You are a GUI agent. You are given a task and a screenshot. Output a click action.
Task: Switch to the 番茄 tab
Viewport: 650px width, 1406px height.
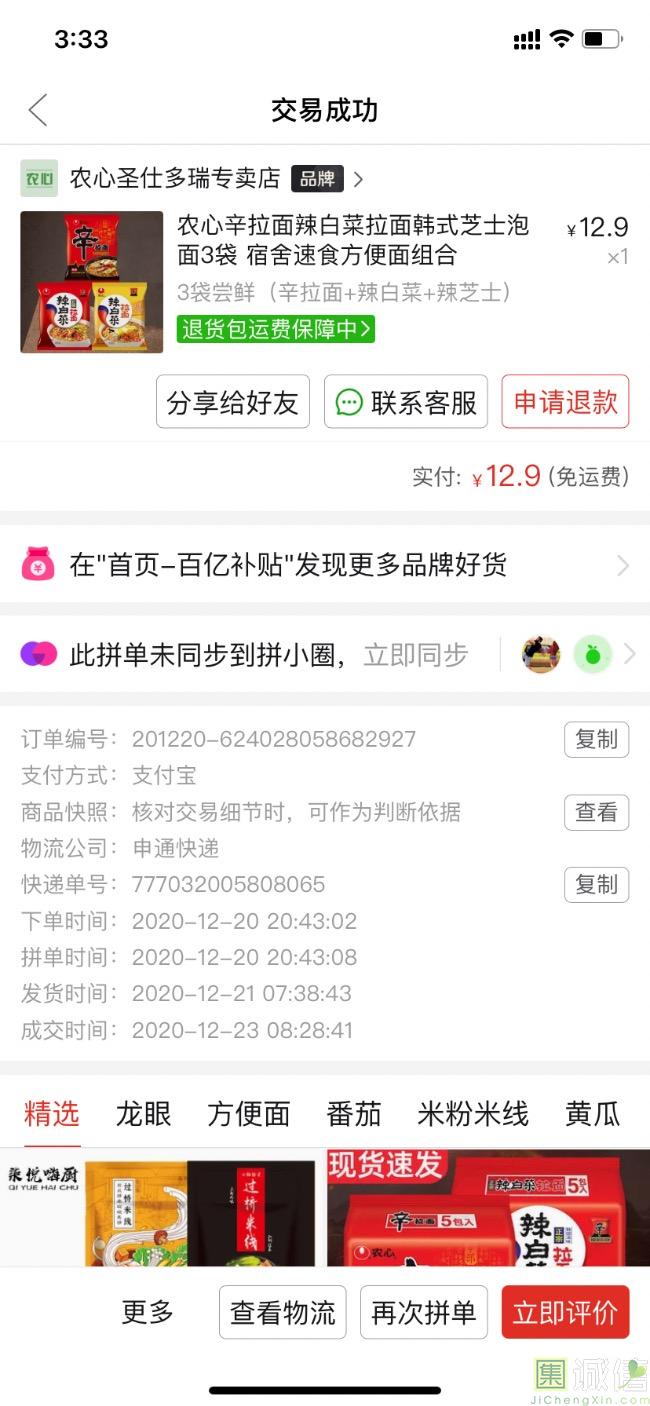point(354,1114)
